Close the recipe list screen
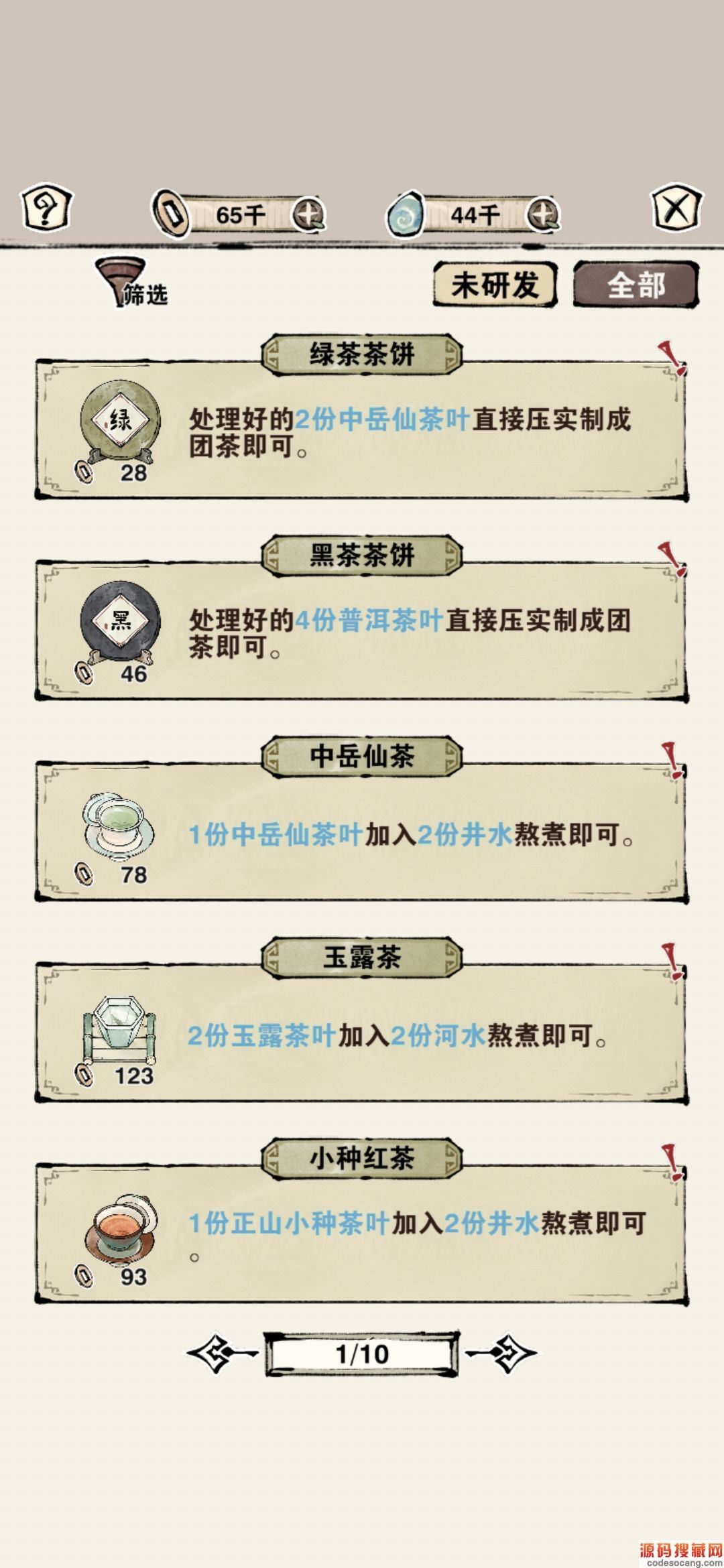Screen dimensions: 724x1568 tap(676, 208)
